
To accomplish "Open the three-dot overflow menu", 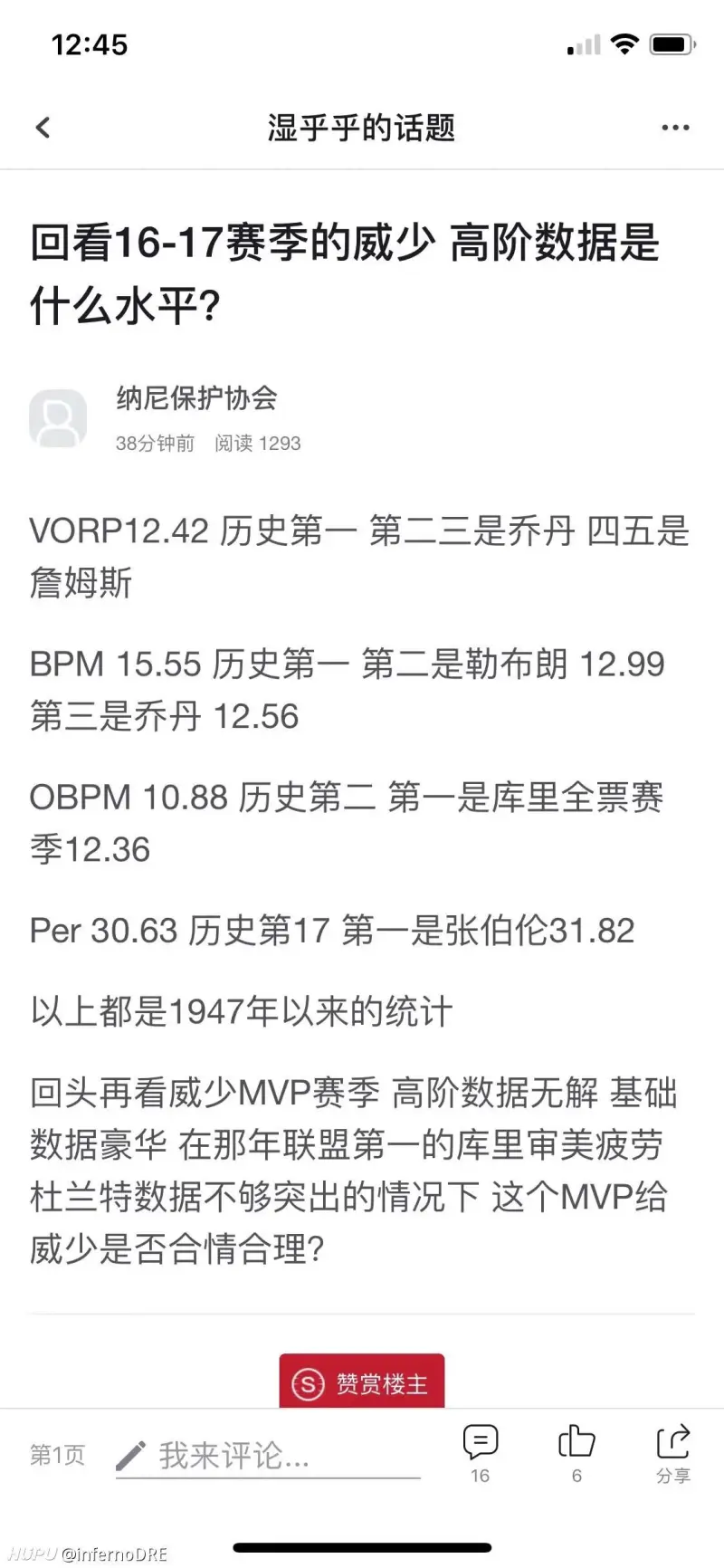I will pyautogui.click(x=675, y=128).
